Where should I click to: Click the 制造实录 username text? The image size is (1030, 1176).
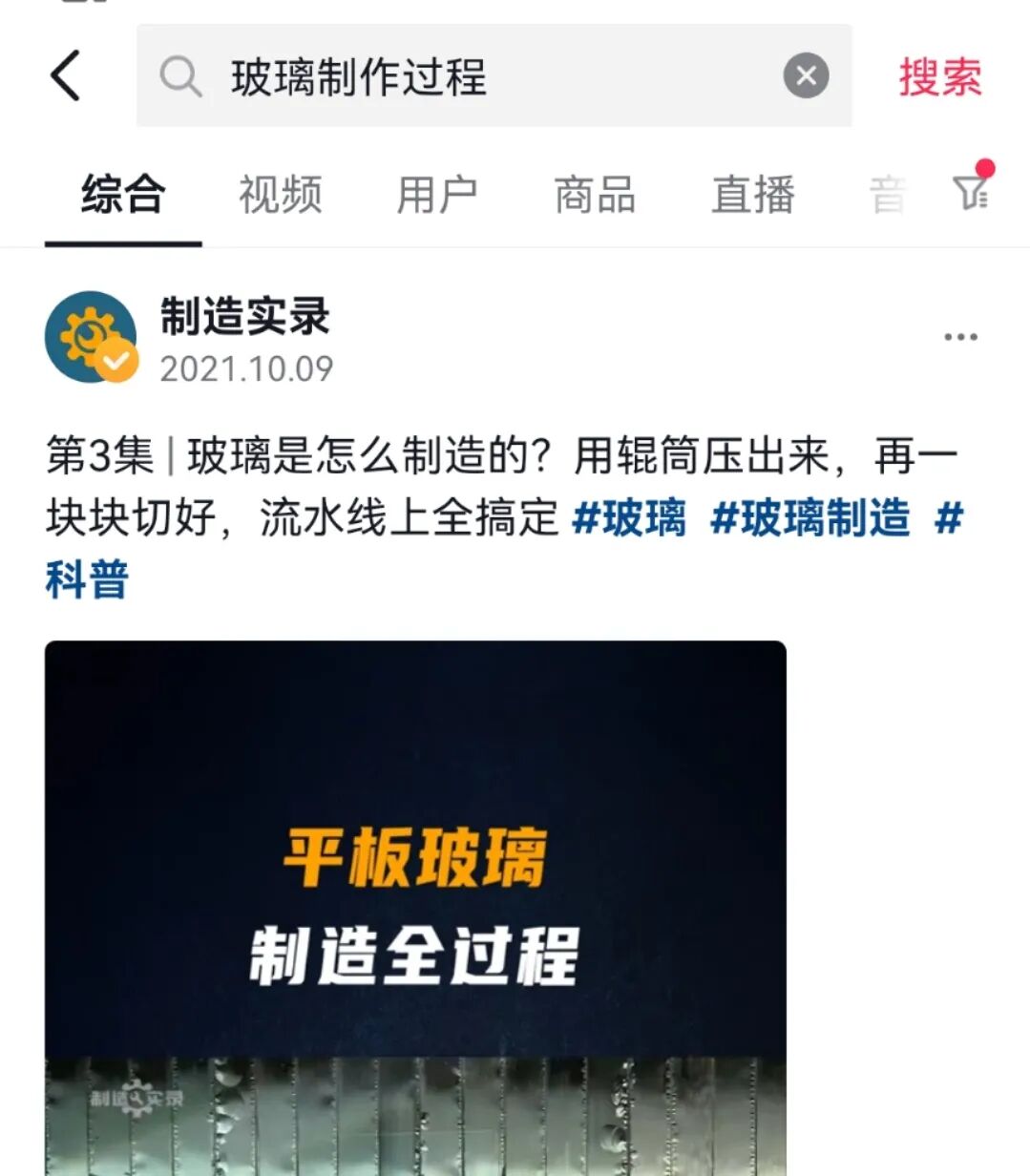(242, 321)
